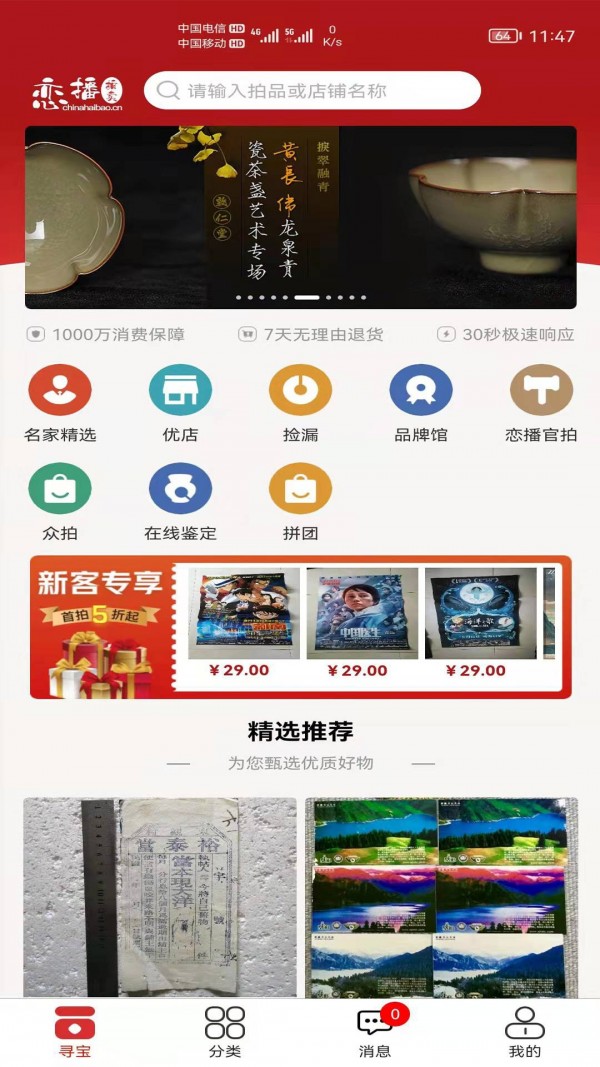Switch to the 分类 tab
Viewport: 600px width, 1067px height.
[225, 1032]
